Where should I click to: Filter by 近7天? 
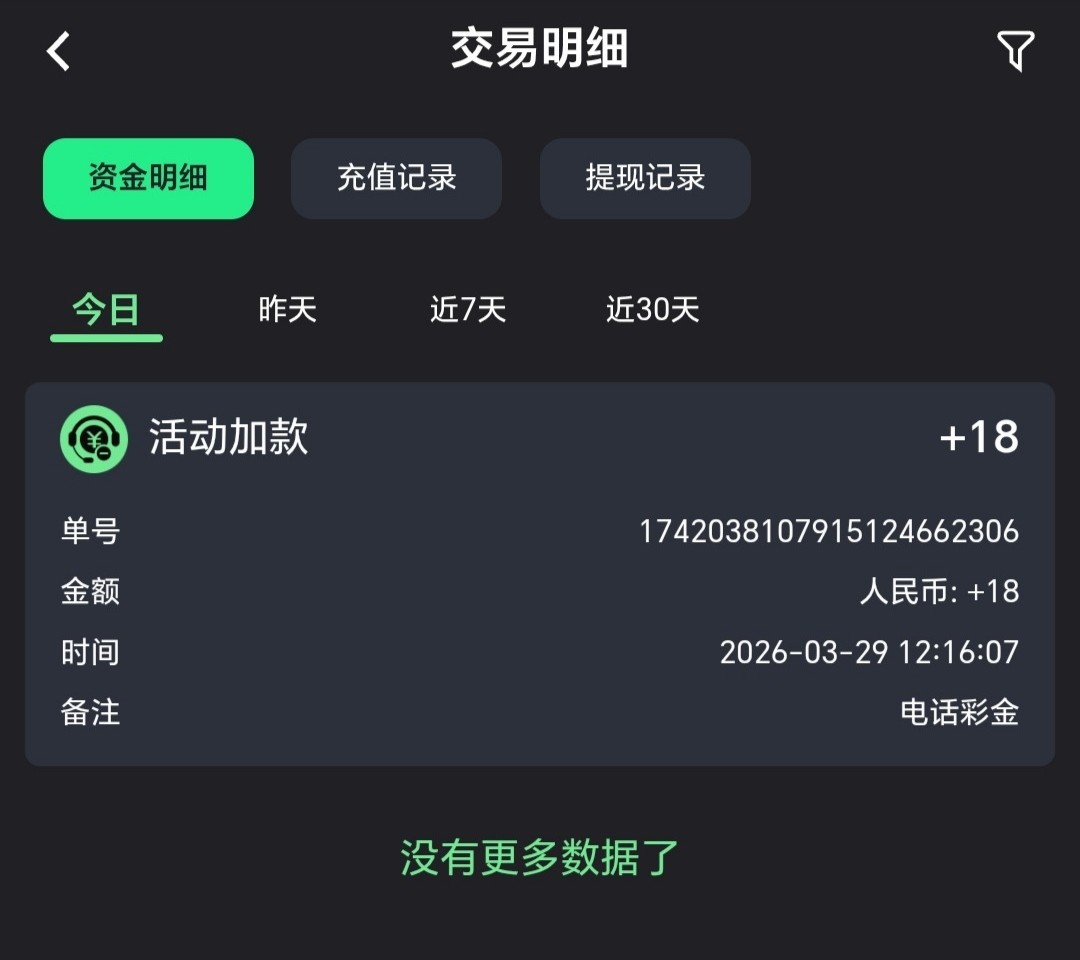tap(468, 310)
